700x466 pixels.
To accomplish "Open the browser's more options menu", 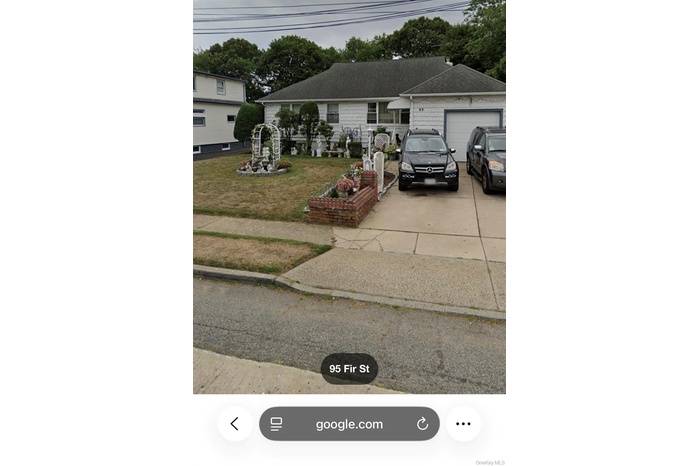I will click(463, 424).
